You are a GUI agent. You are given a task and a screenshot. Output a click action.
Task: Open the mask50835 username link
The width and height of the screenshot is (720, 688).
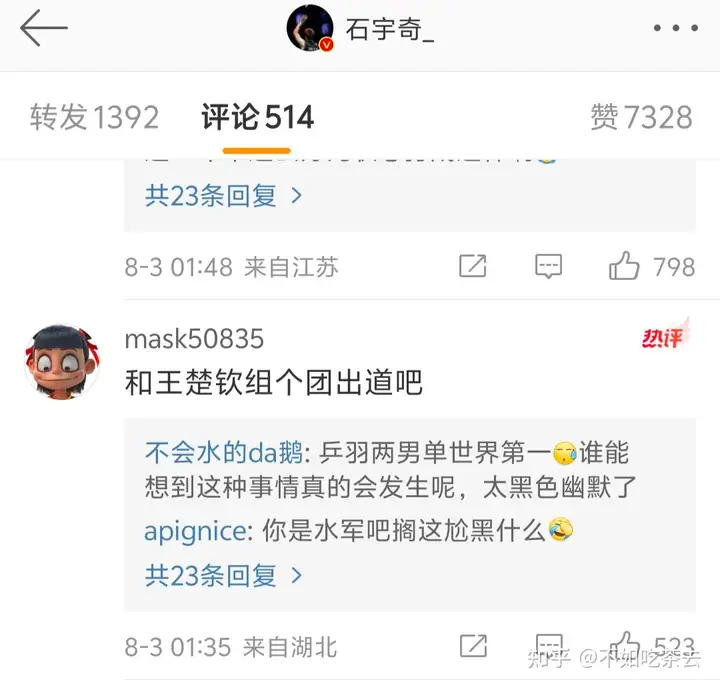[194, 339]
